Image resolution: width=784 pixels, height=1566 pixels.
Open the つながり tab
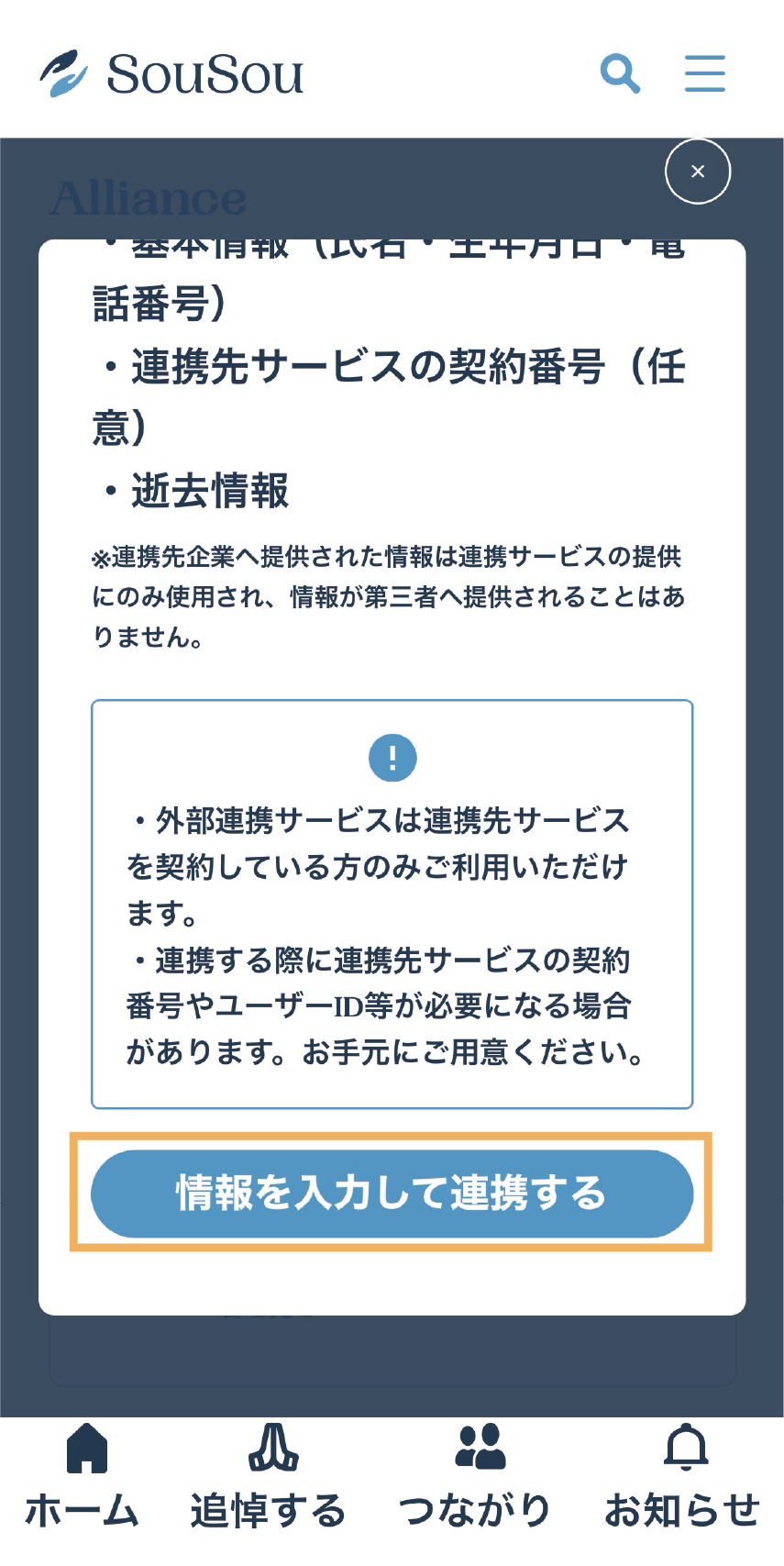point(477,1477)
